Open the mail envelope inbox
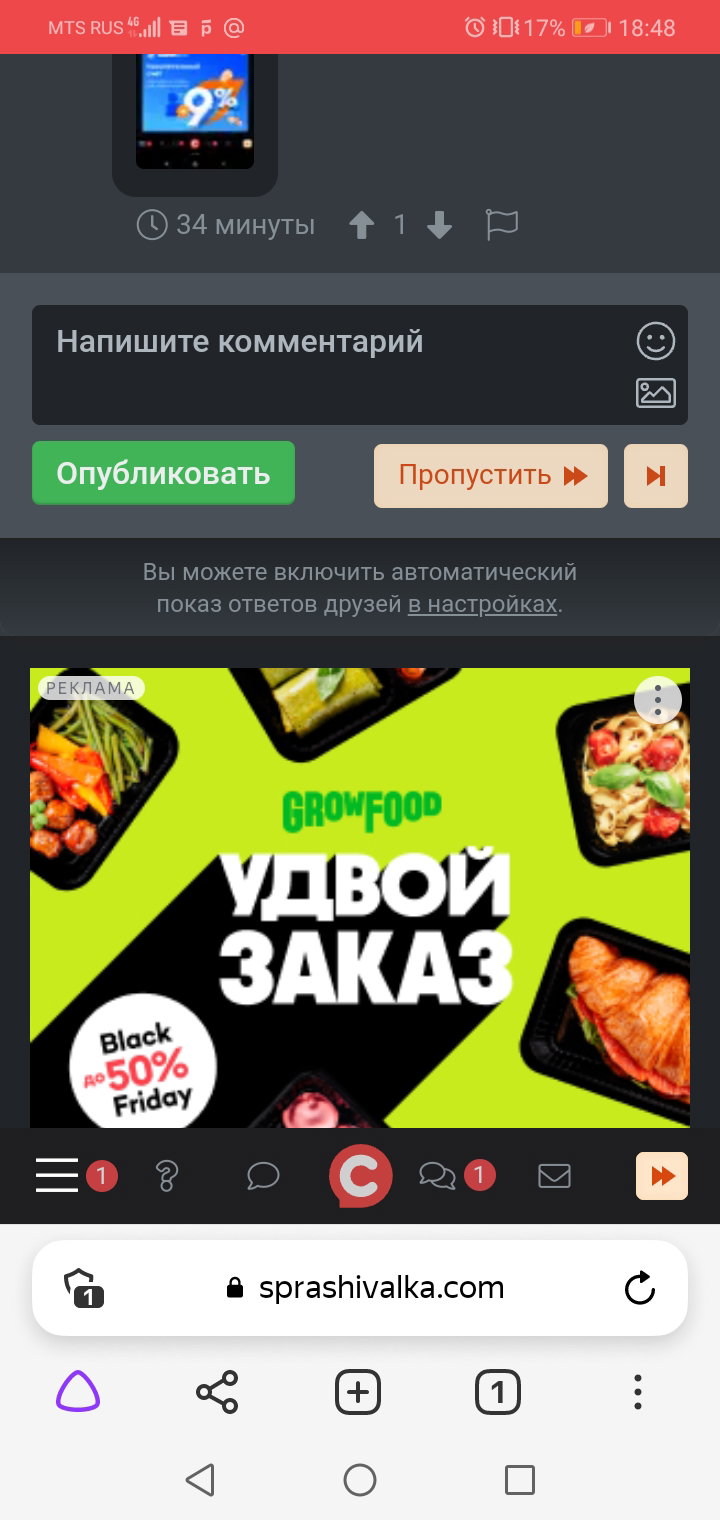Screen dimensions: 720x1520 [554, 1176]
